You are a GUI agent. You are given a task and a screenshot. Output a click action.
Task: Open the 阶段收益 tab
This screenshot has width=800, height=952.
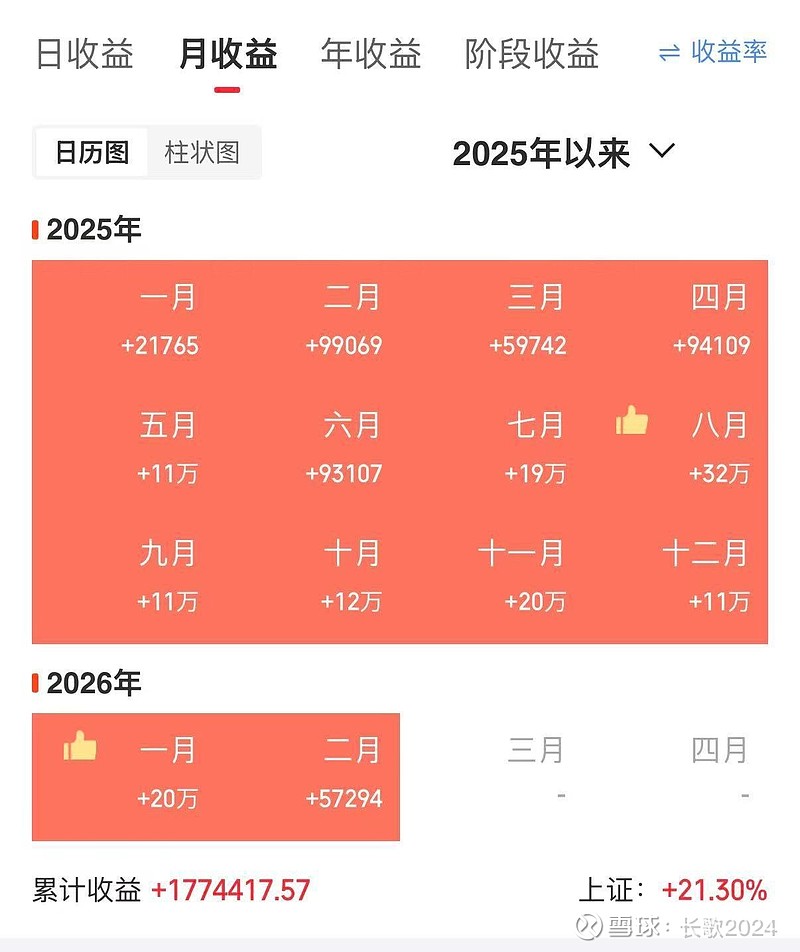pos(531,55)
